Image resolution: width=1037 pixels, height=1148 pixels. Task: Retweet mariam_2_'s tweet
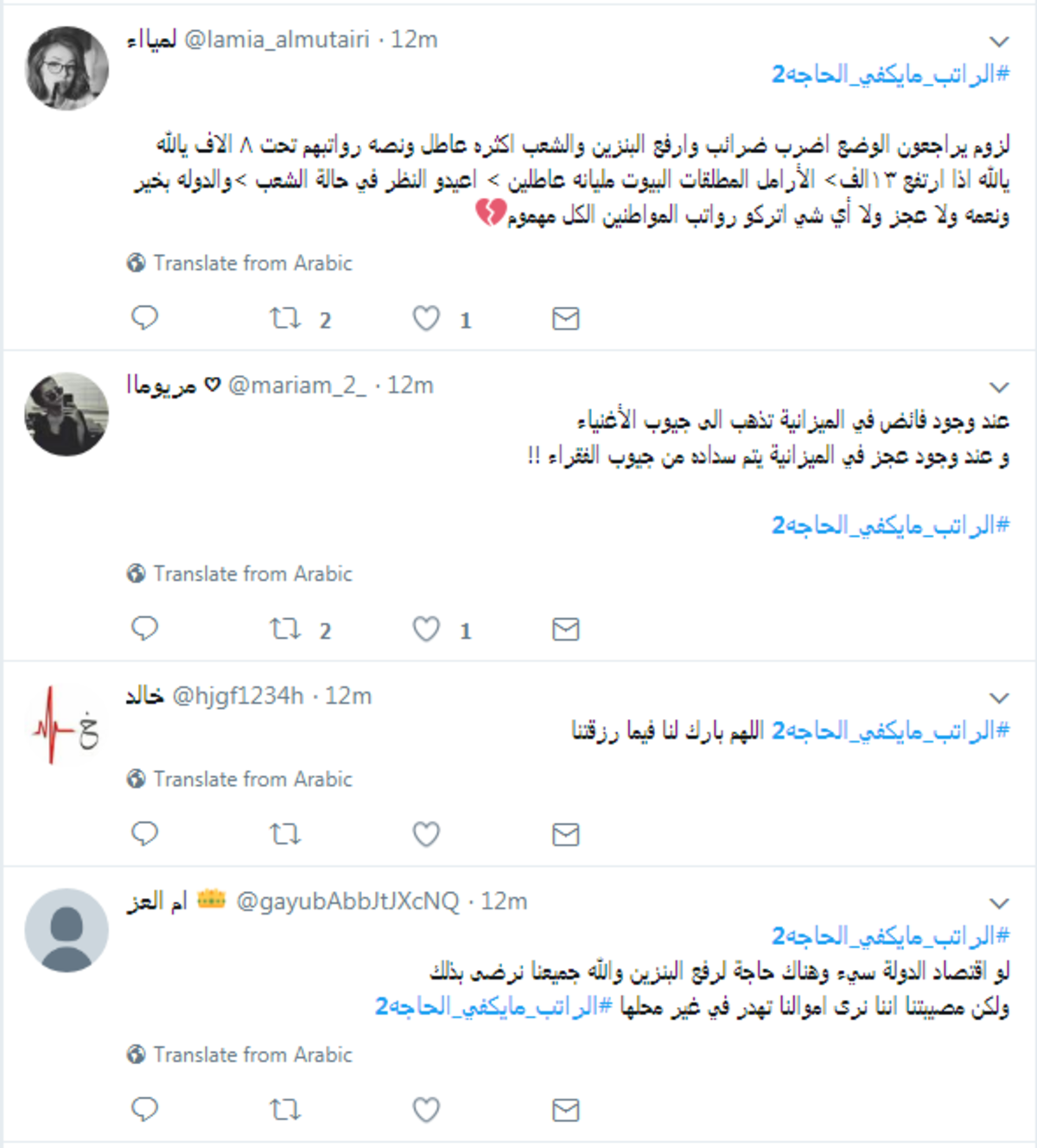[x=285, y=629]
